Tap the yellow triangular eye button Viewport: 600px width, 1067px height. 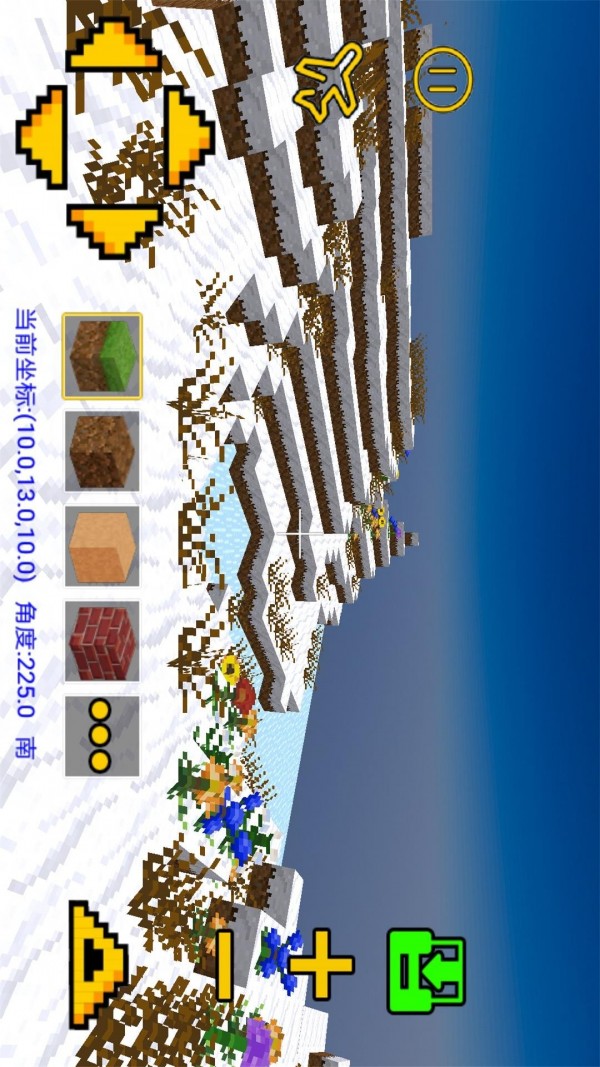(x=97, y=963)
